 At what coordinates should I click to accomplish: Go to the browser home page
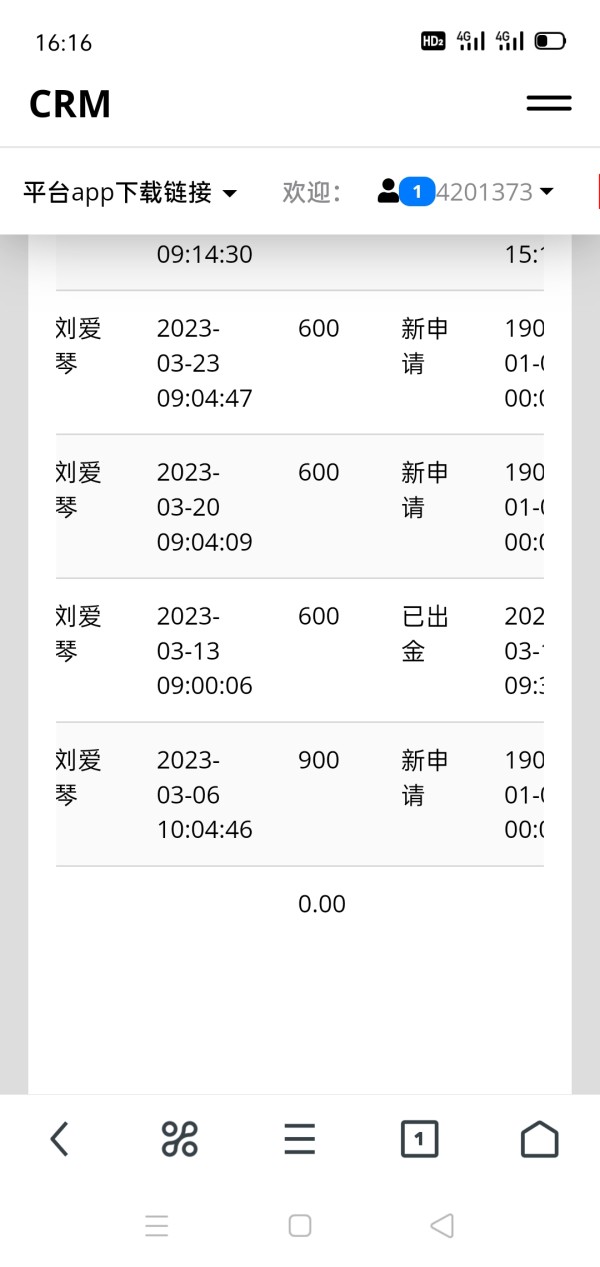click(540, 1138)
